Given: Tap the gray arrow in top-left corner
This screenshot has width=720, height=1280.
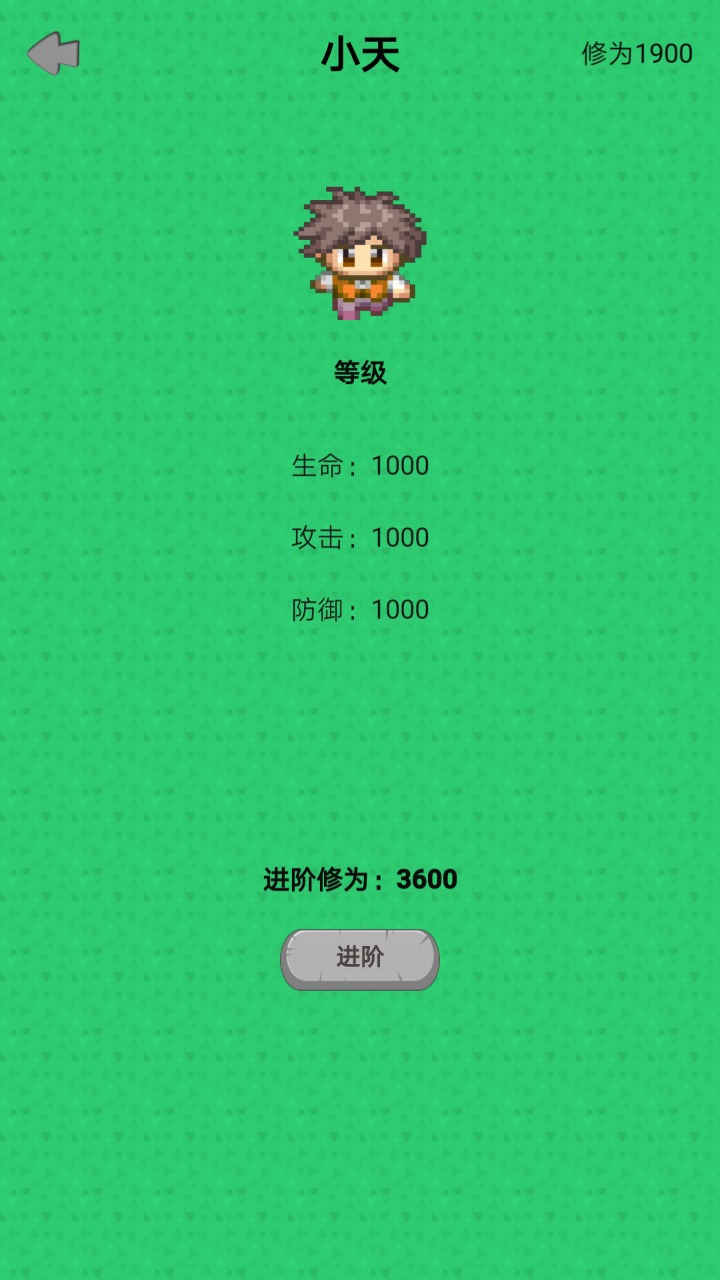Looking at the screenshot, I should click(55, 52).
